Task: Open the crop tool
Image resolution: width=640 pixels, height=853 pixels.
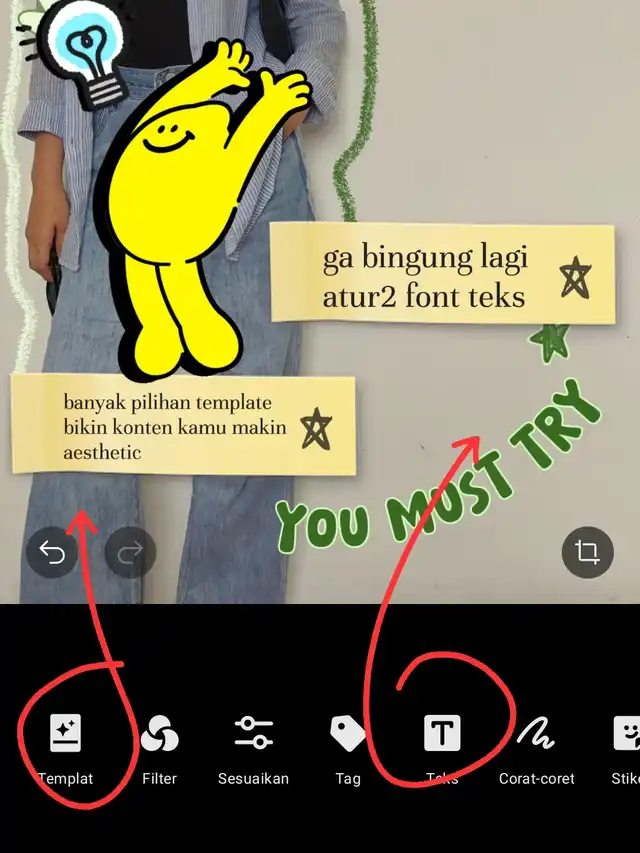Action: tap(587, 551)
